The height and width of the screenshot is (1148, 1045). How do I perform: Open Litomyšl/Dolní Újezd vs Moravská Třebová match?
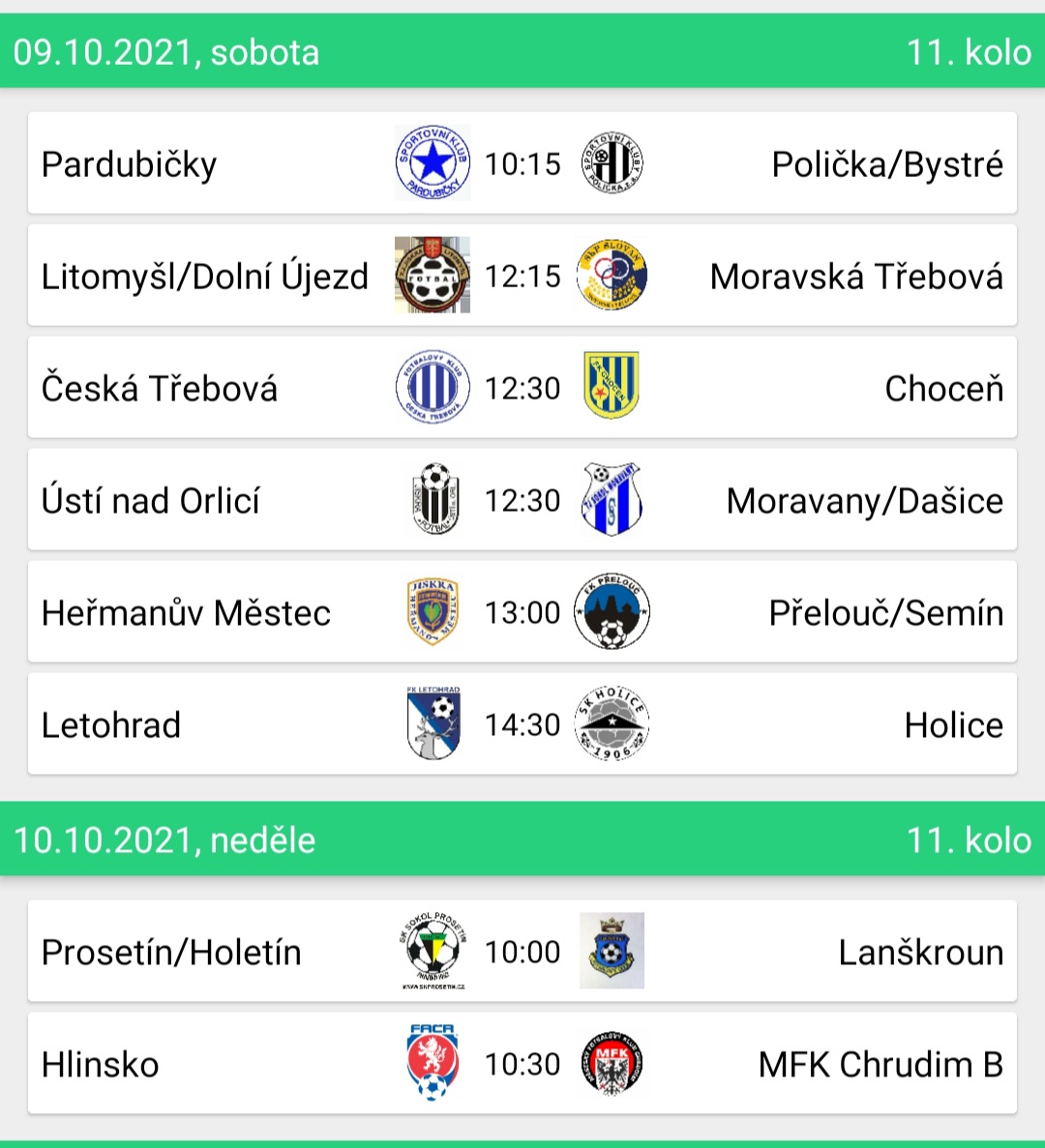[522, 276]
